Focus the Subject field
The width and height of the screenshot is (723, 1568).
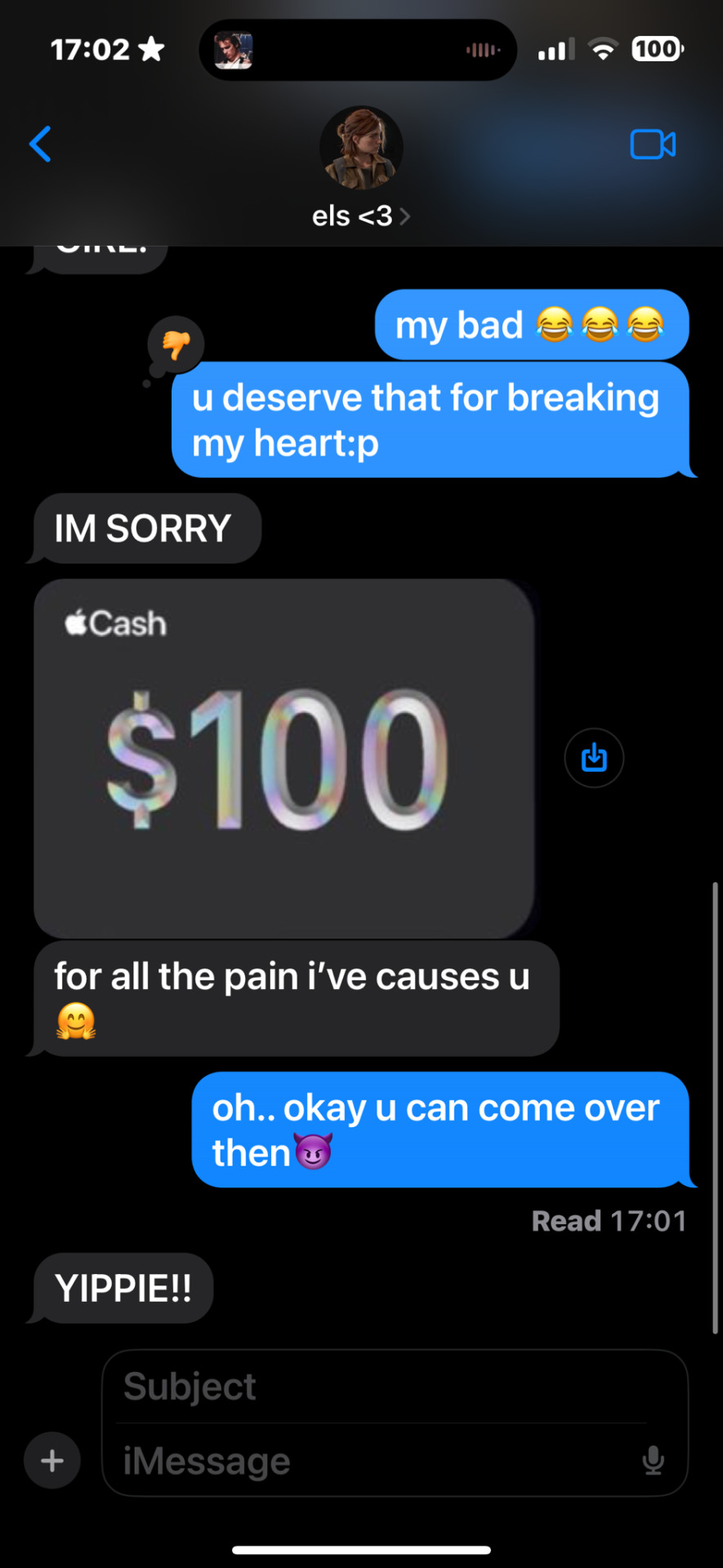(384, 1387)
